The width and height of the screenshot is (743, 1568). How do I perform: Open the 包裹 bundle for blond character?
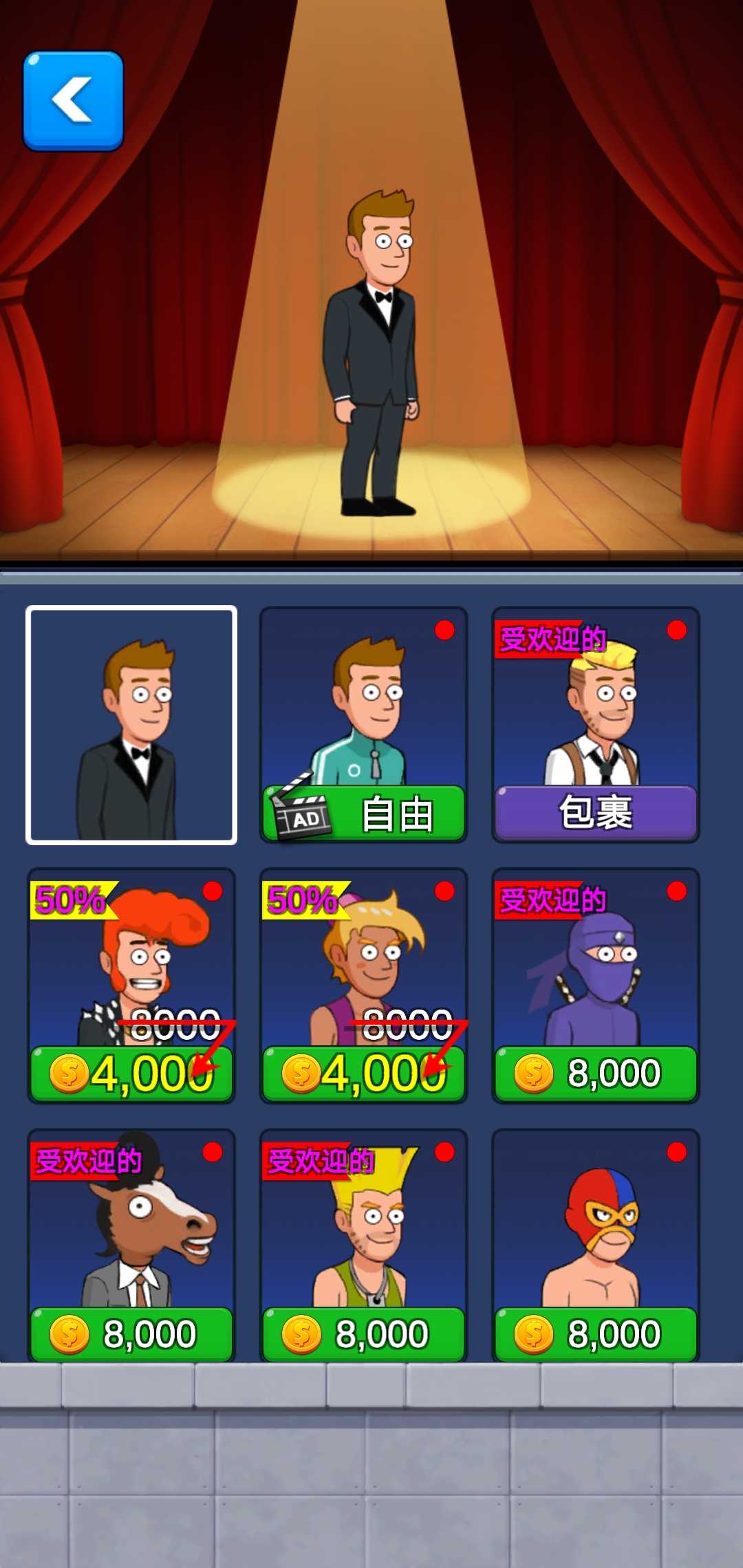596,814
